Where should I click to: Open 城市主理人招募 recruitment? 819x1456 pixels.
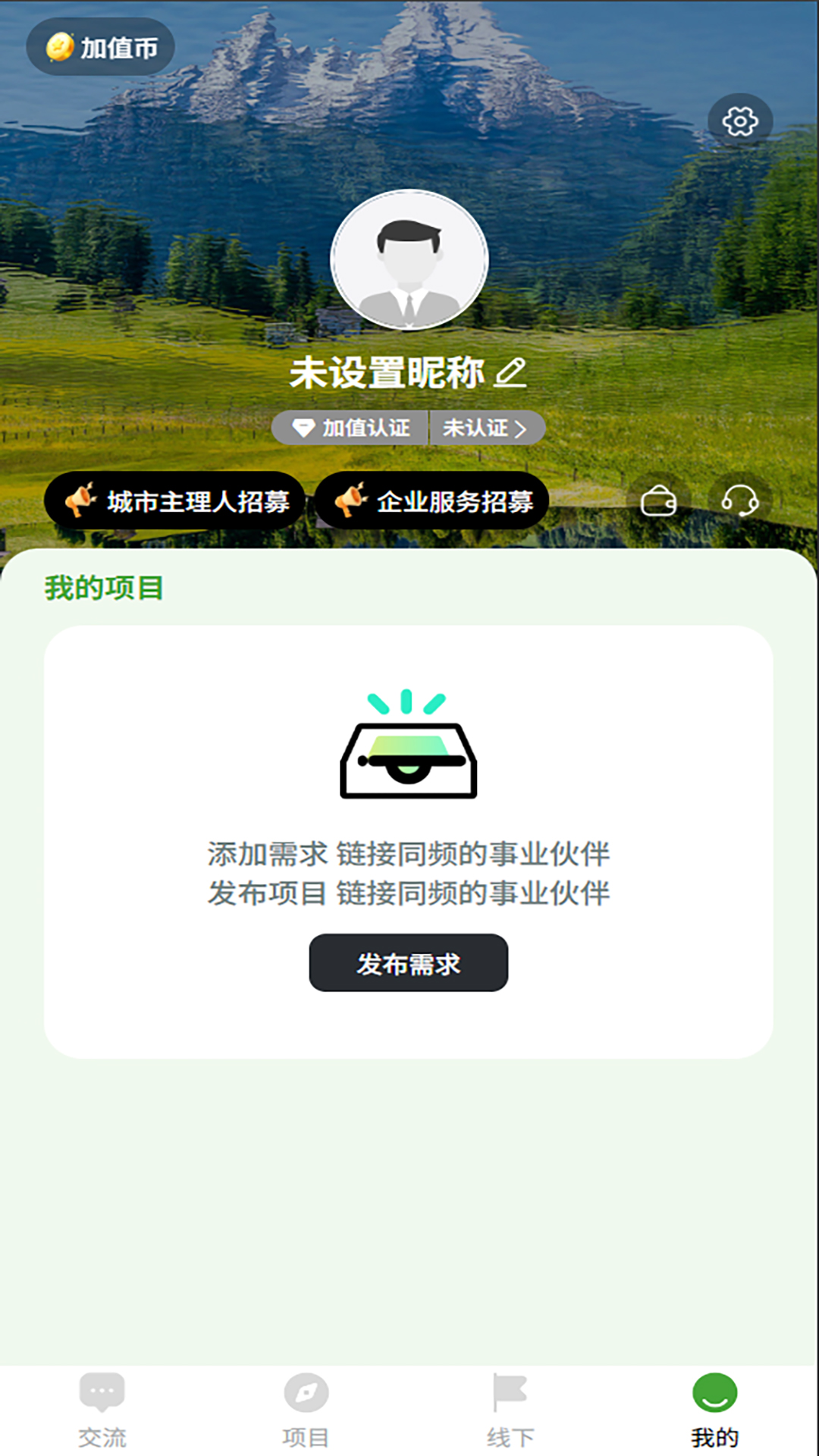pyautogui.click(x=175, y=501)
